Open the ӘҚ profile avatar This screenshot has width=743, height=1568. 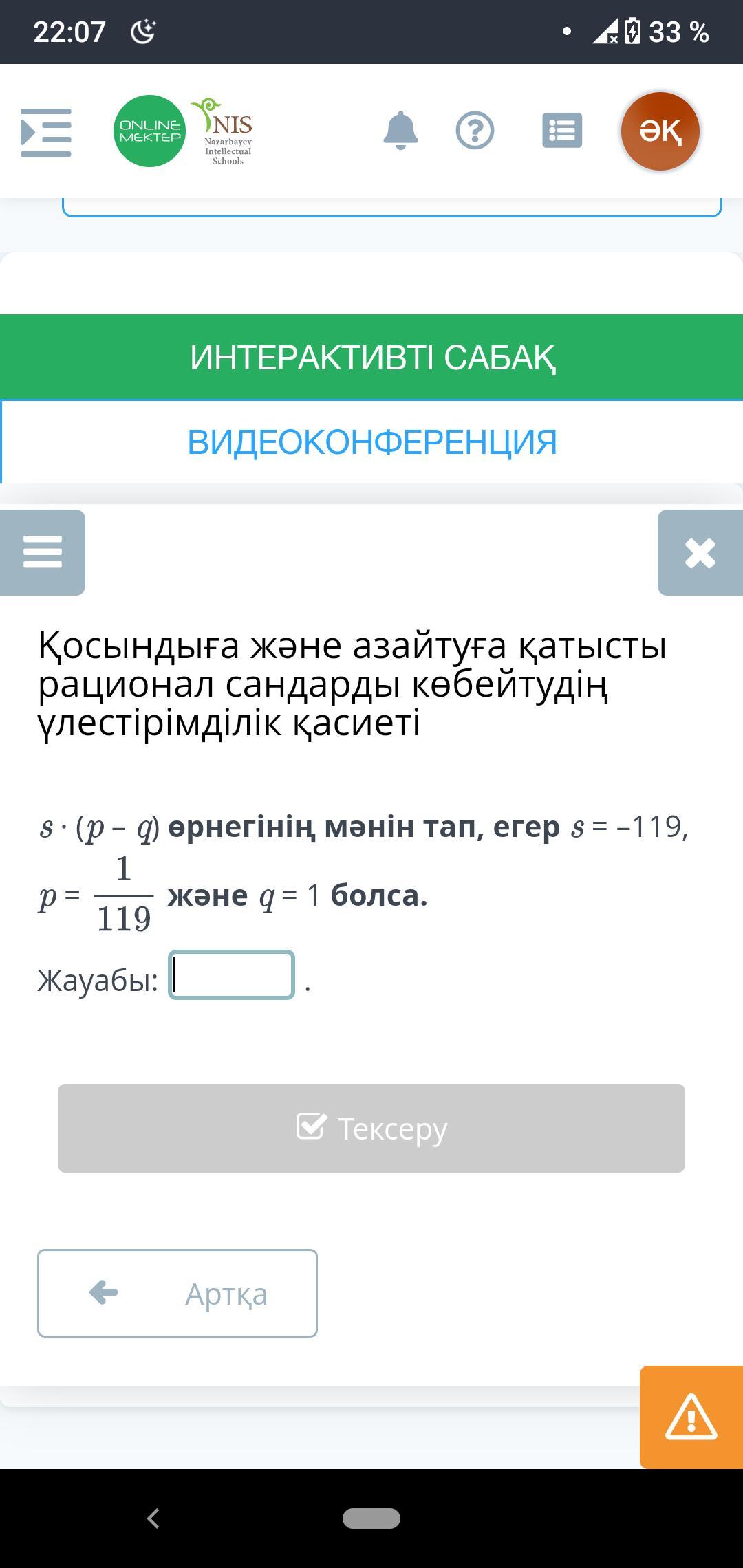click(660, 131)
